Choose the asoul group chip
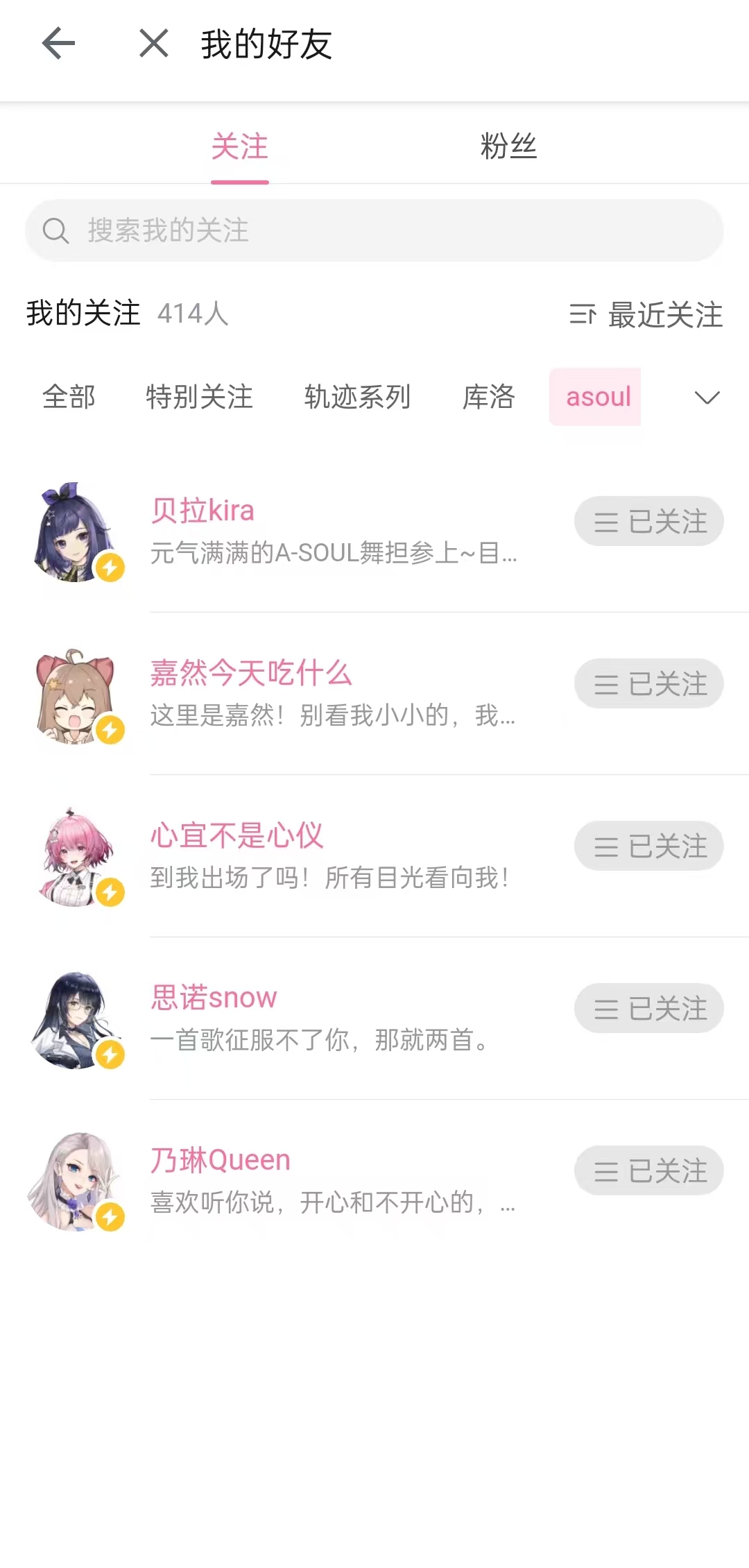This screenshot has height=1568, width=749. [597, 397]
